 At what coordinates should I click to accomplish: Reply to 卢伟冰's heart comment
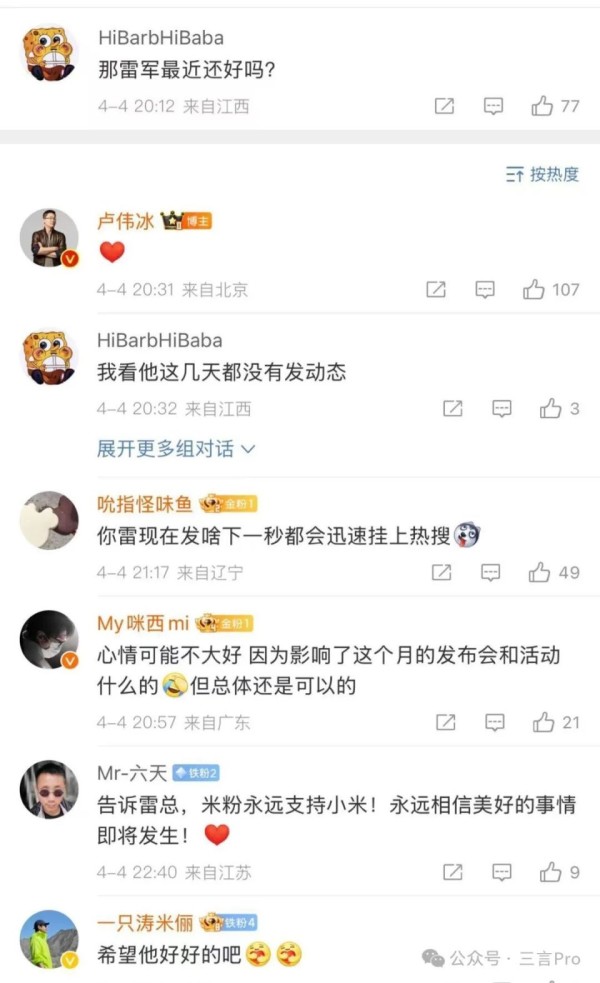pos(485,289)
